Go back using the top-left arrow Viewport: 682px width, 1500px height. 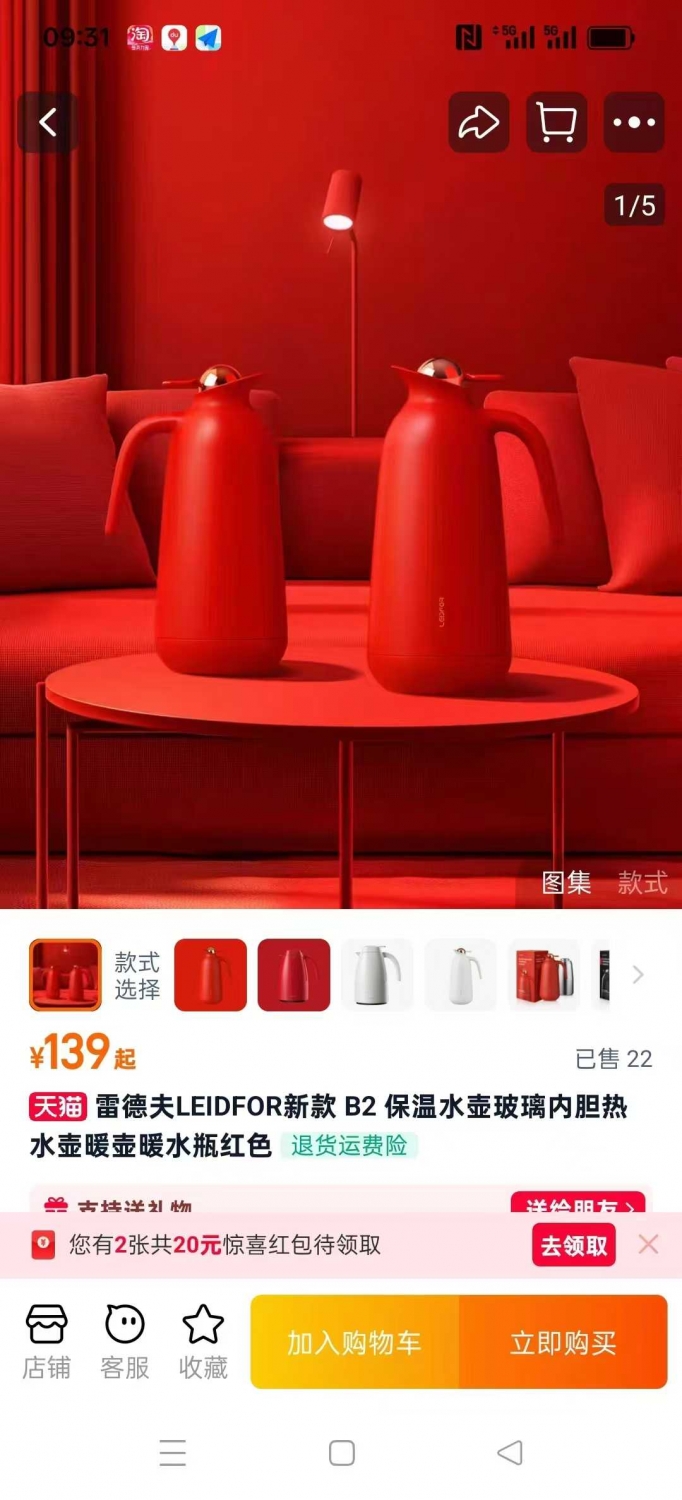tap(47, 122)
